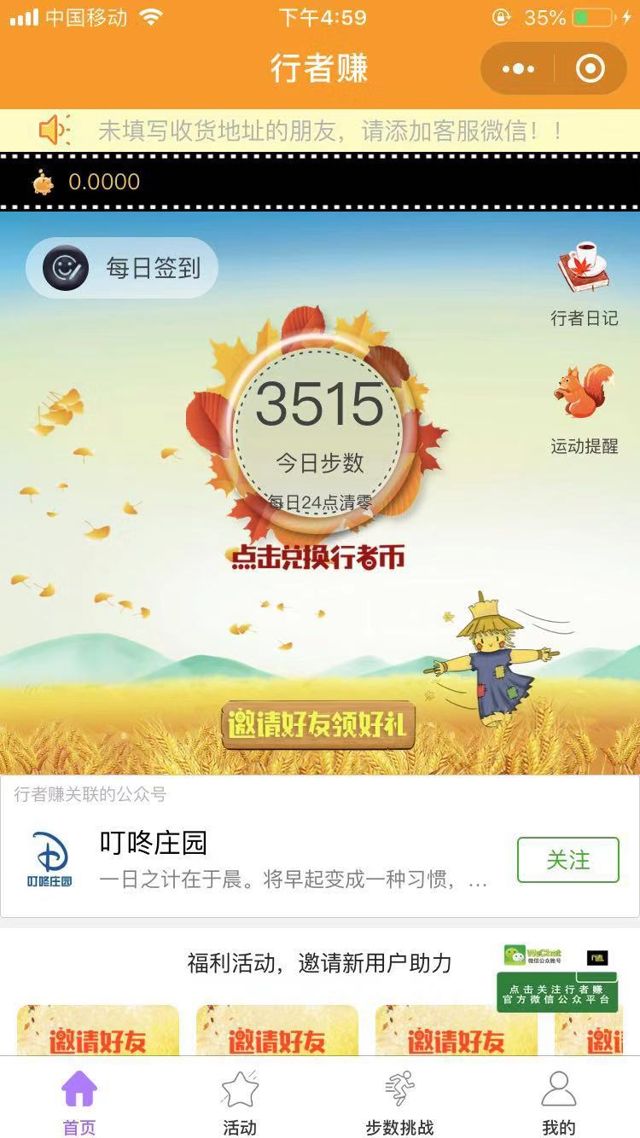Image resolution: width=640 pixels, height=1138 pixels.
Task: Open the mini program more-options menu
Action: [x=518, y=68]
